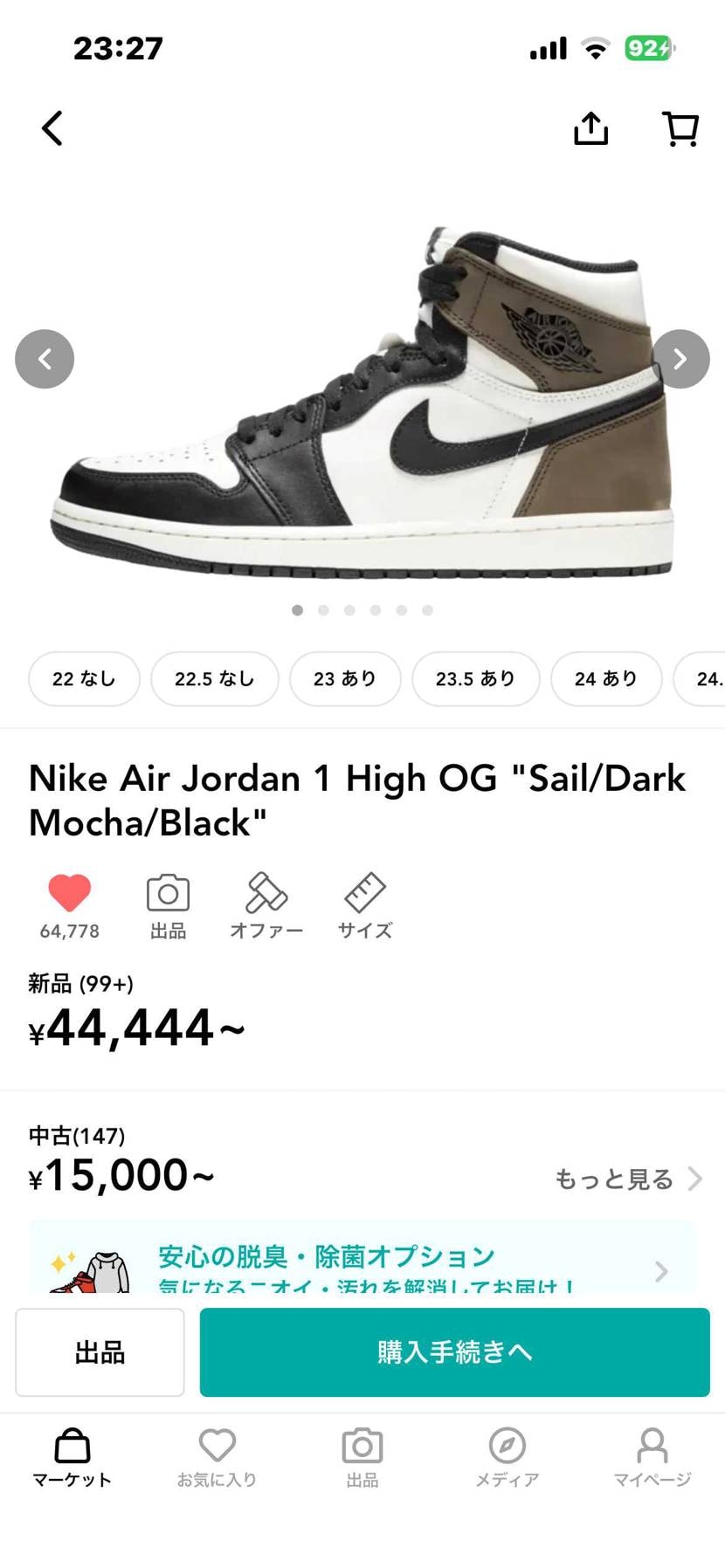Make an offer with オファー icon
The image size is (725, 1568).
tap(266, 894)
